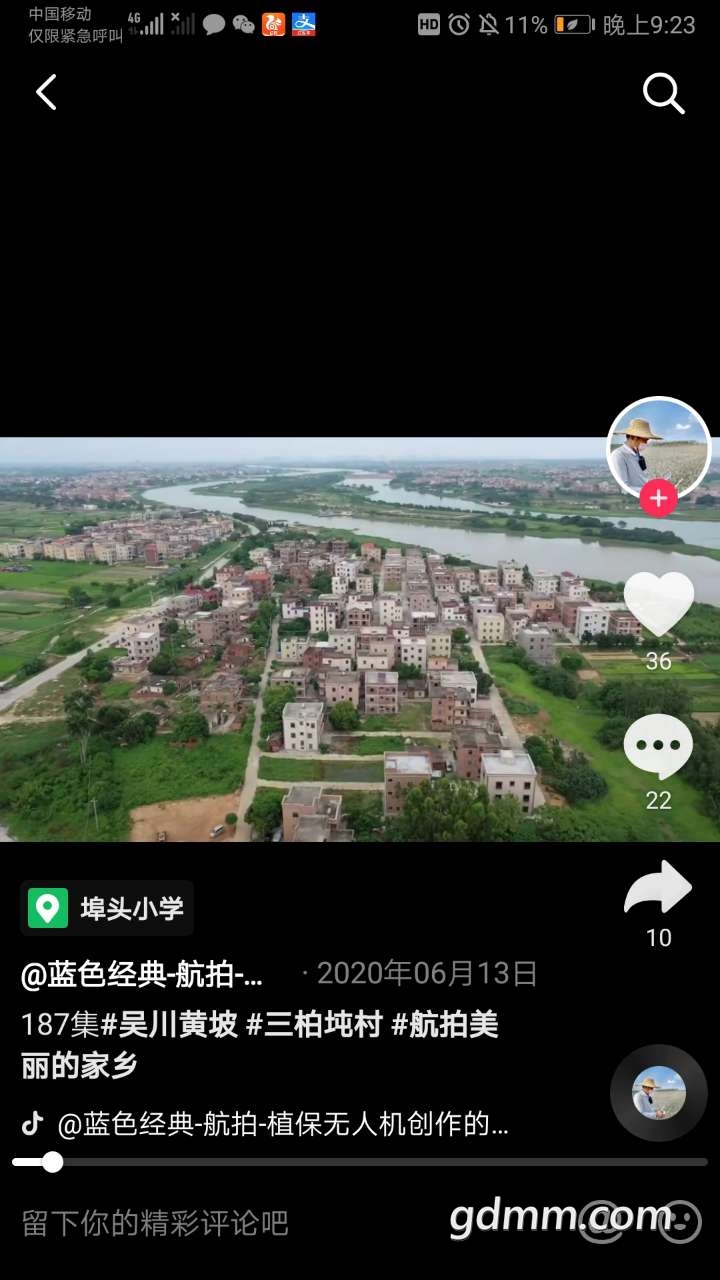The height and width of the screenshot is (1280, 720).
Task: Open the original sound credit line
Action: coord(282,1125)
